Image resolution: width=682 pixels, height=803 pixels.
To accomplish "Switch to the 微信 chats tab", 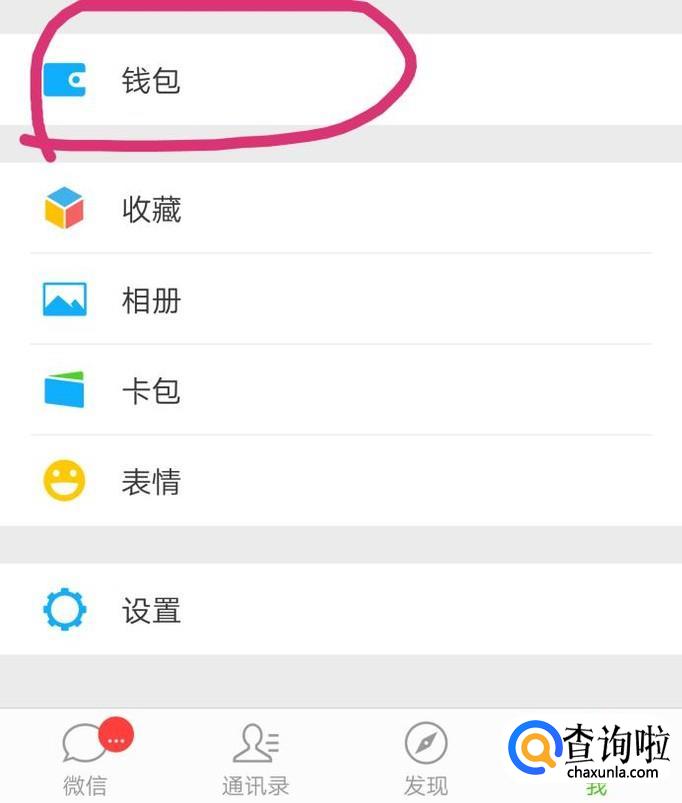I will (x=85, y=760).
